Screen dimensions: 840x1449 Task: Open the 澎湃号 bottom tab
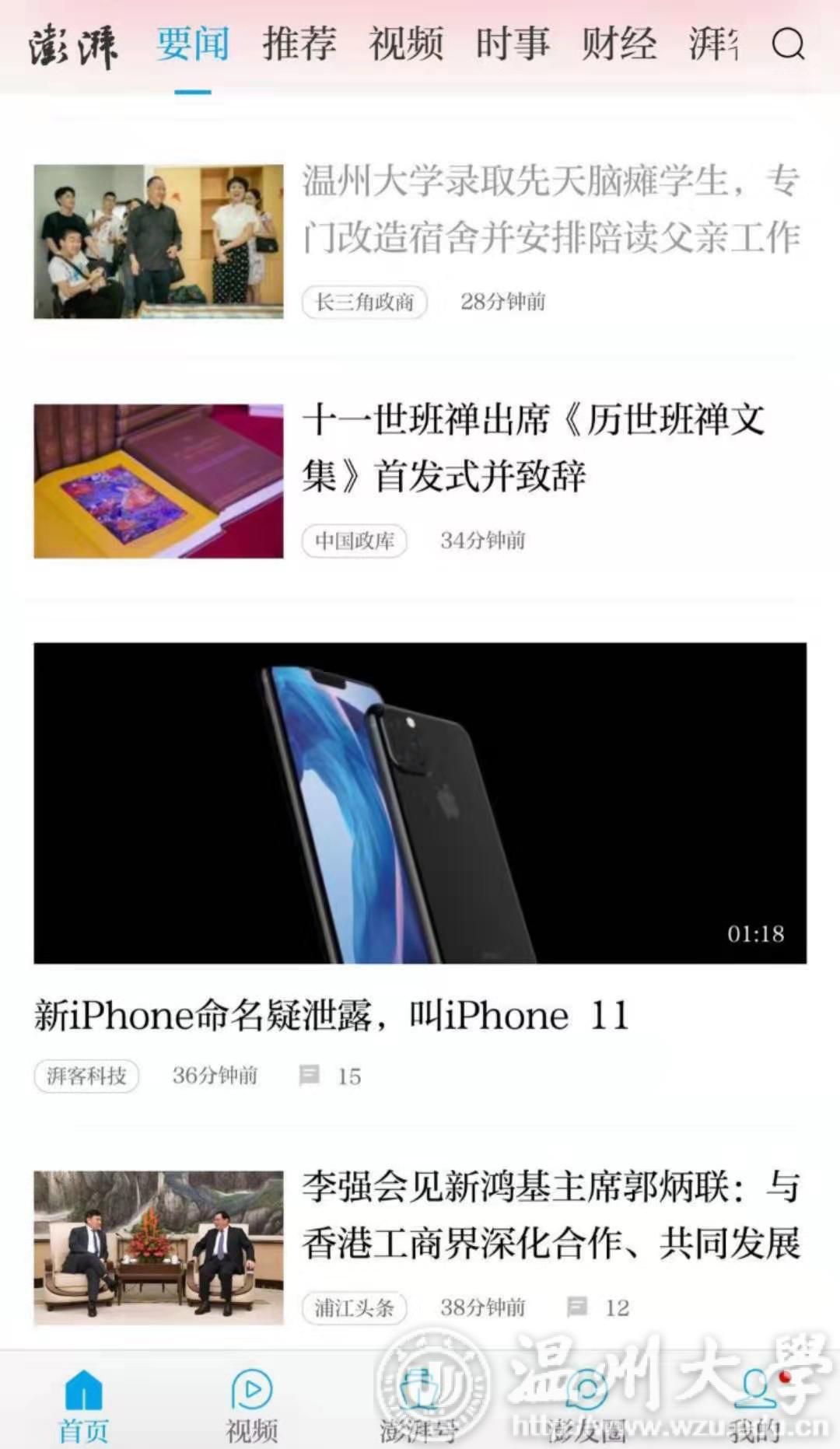pos(418,1405)
